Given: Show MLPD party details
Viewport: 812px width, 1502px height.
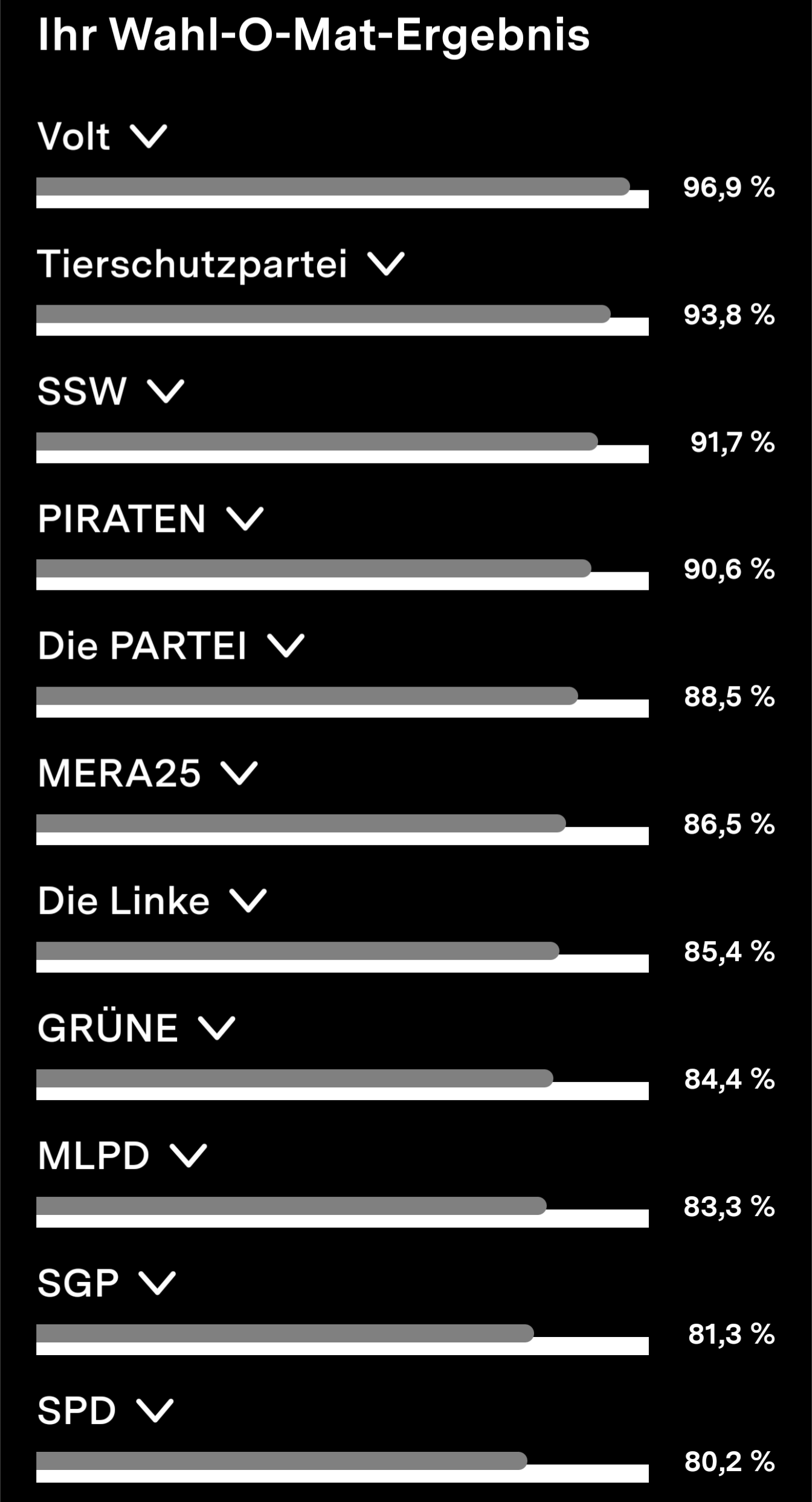Looking at the screenshot, I should [x=188, y=1156].
